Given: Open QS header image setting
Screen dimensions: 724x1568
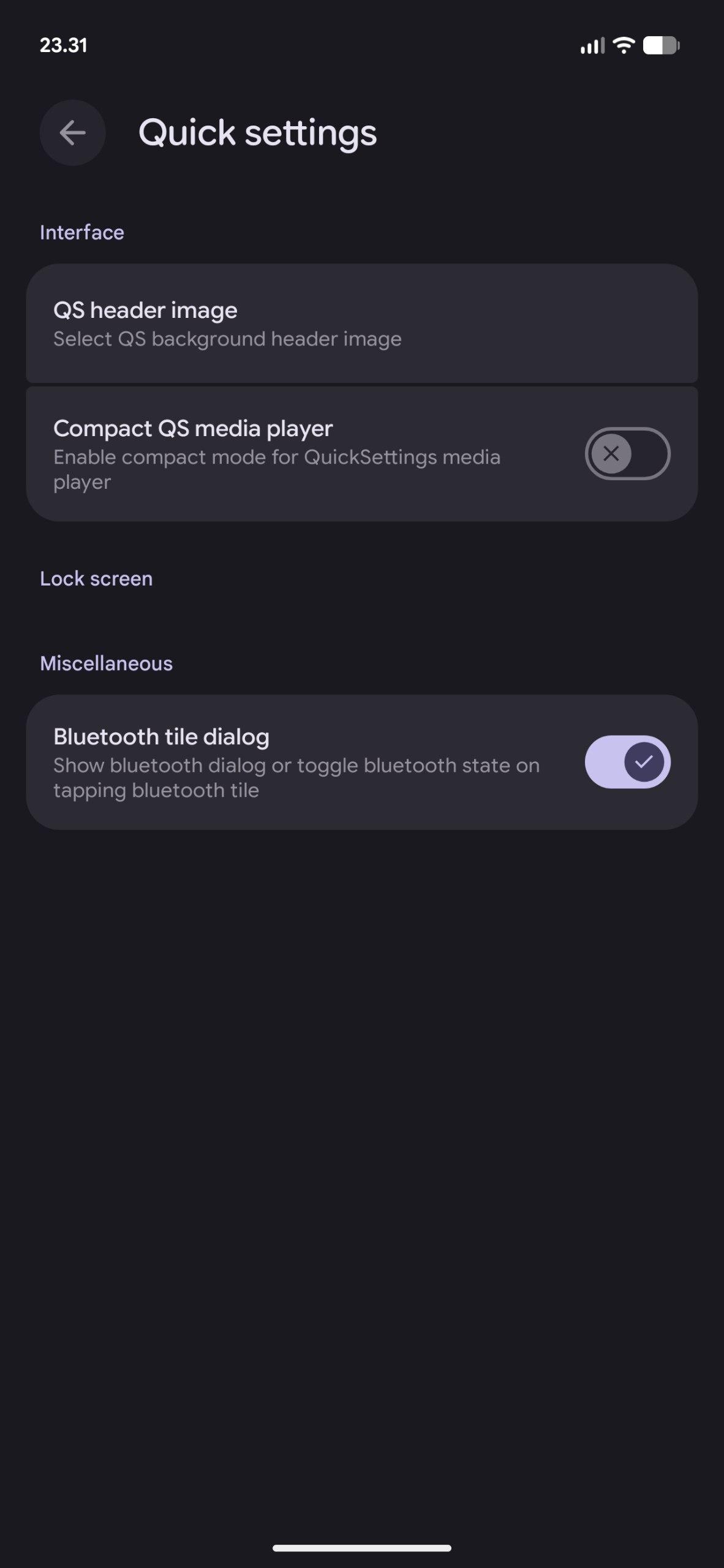Looking at the screenshot, I should [x=361, y=323].
